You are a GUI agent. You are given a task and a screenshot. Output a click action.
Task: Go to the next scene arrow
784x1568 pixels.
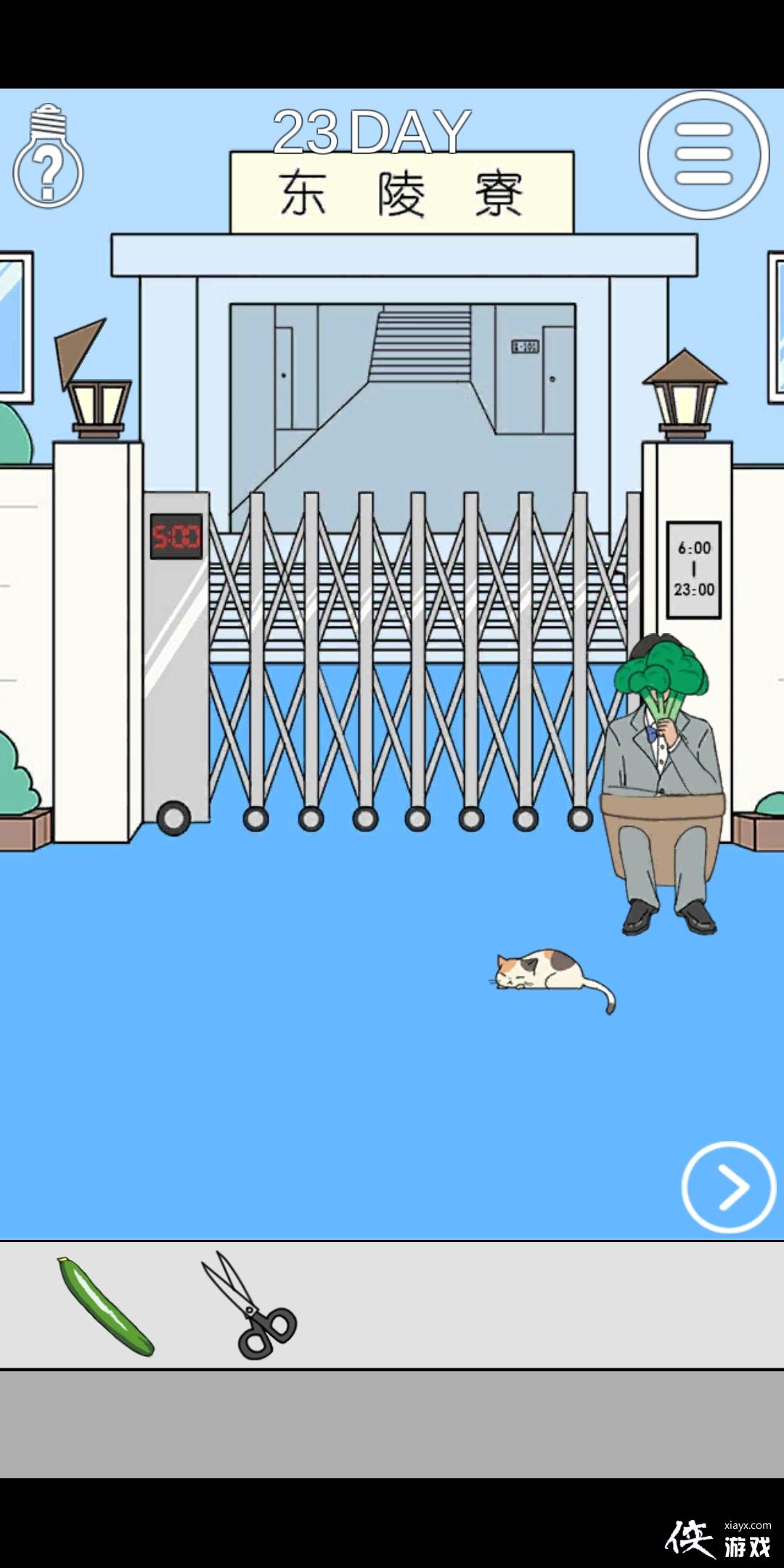[728, 1187]
